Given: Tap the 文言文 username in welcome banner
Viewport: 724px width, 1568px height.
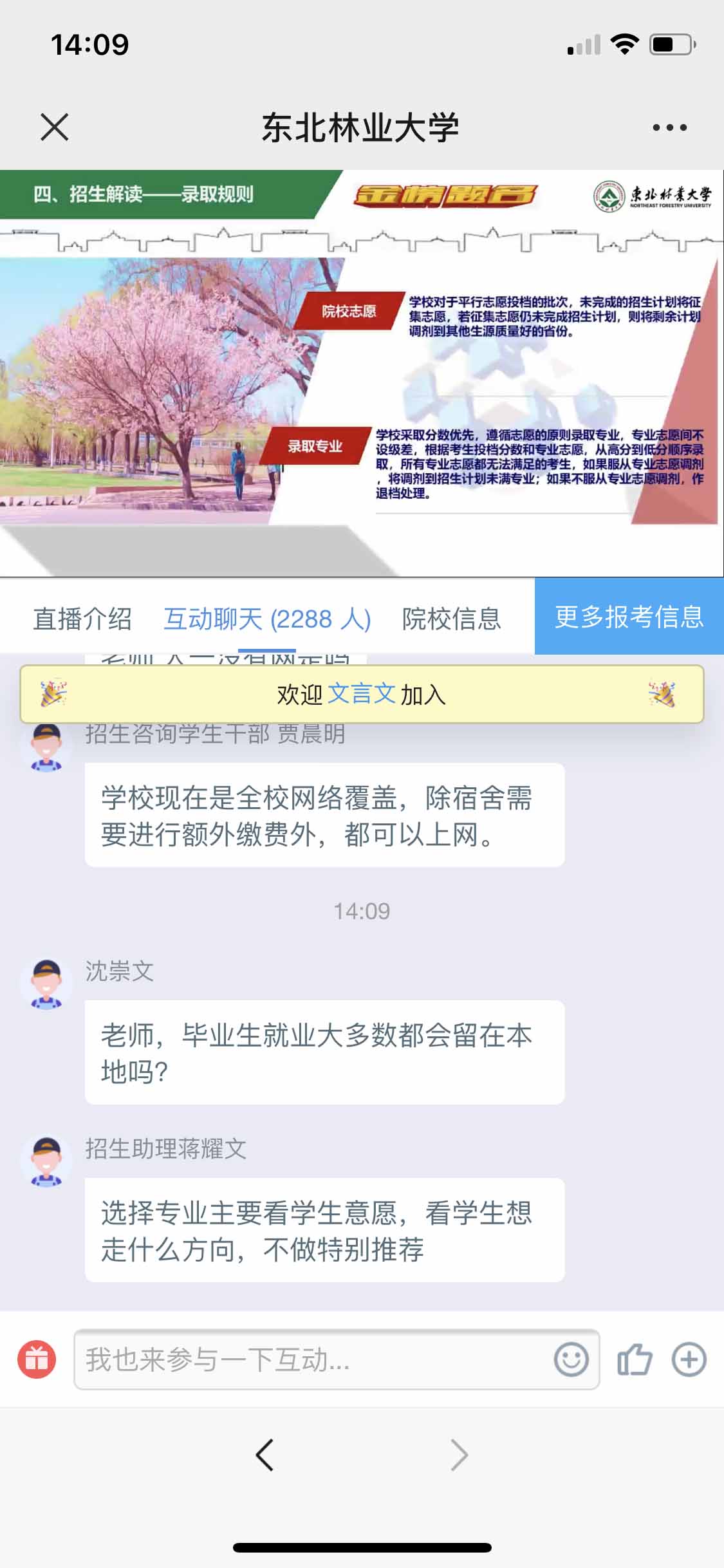Looking at the screenshot, I should (362, 695).
